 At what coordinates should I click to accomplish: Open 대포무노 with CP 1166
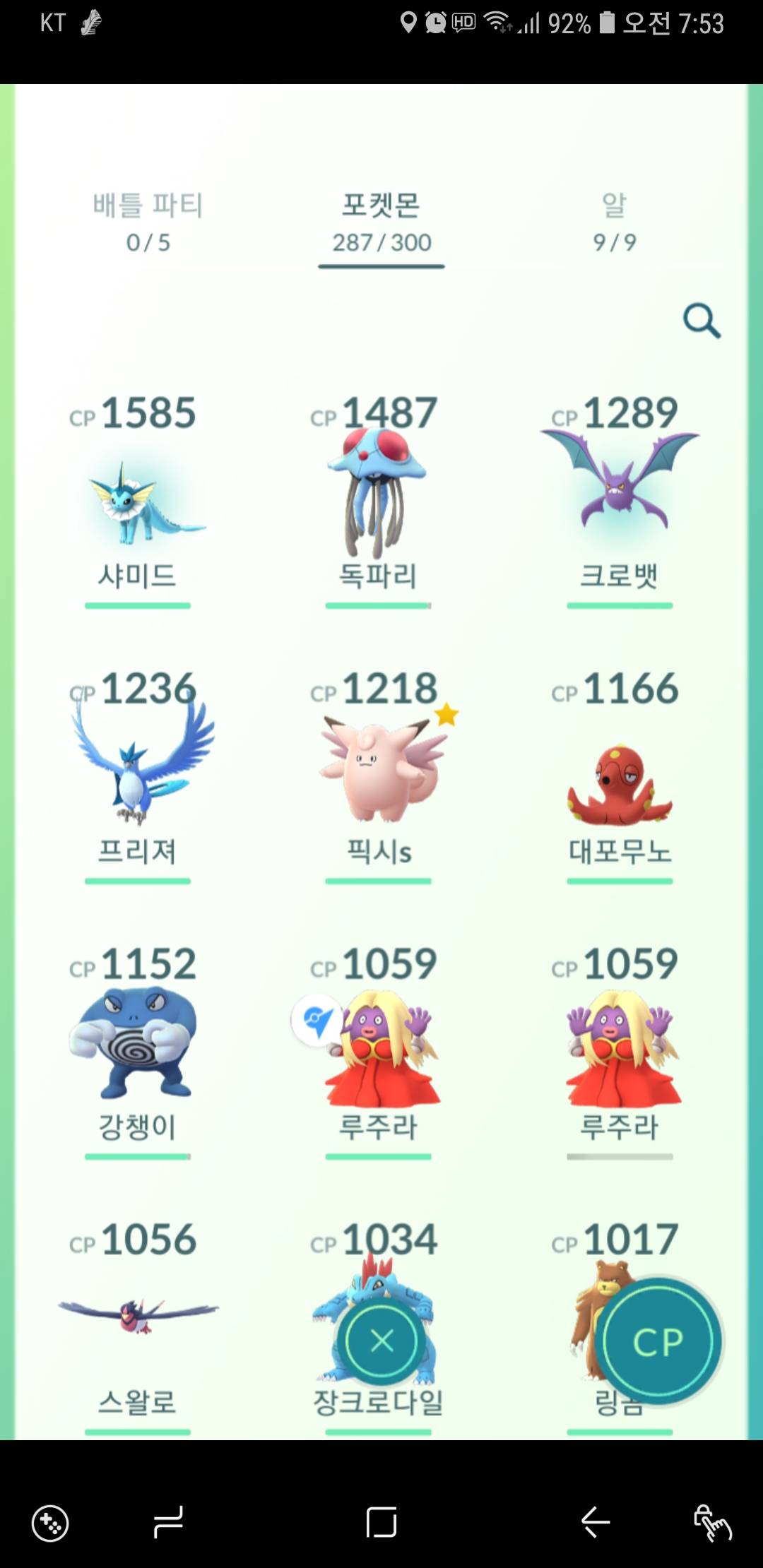pyautogui.click(x=620, y=784)
